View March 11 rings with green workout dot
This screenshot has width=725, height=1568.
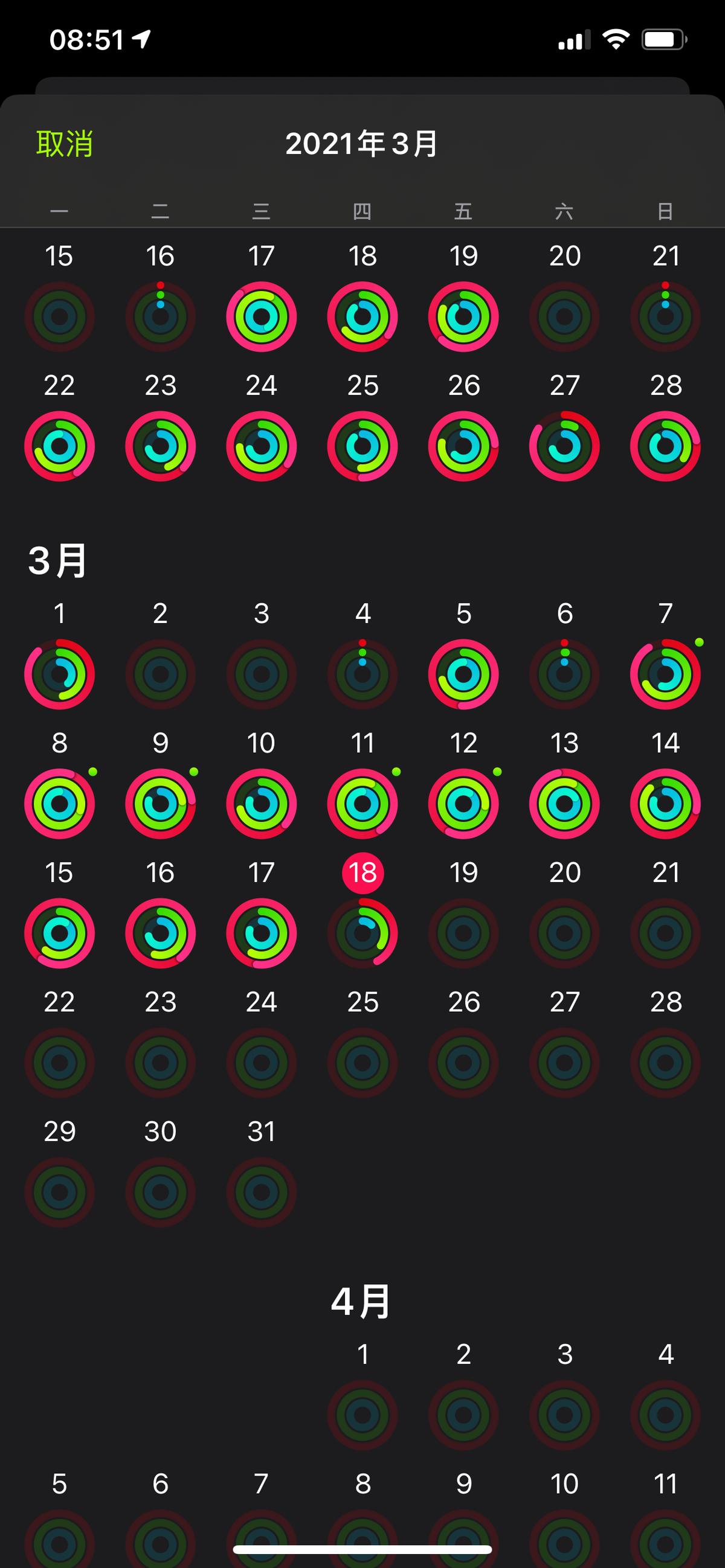click(362, 804)
